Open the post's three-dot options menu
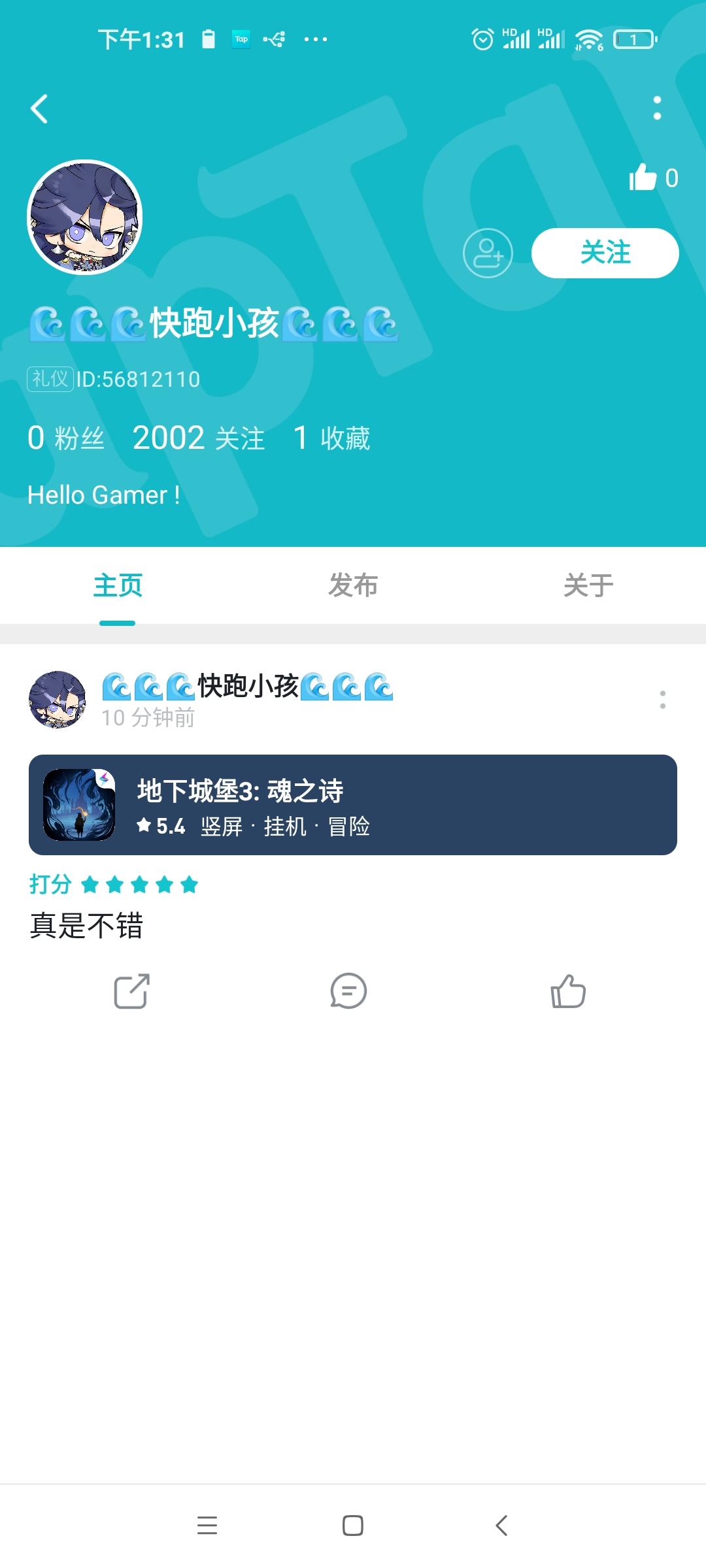Image resolution: width=706 pixels, height=1568 pixels. (x=663, y=700)
